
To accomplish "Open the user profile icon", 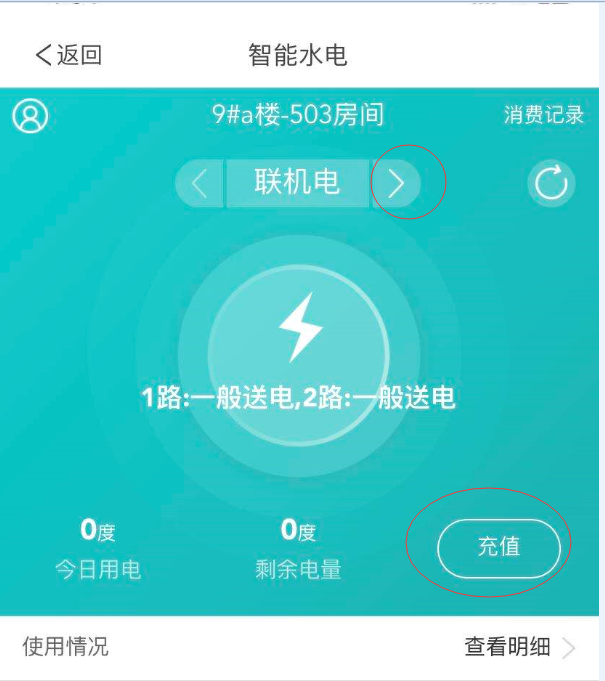I will (x=30, y=116).
